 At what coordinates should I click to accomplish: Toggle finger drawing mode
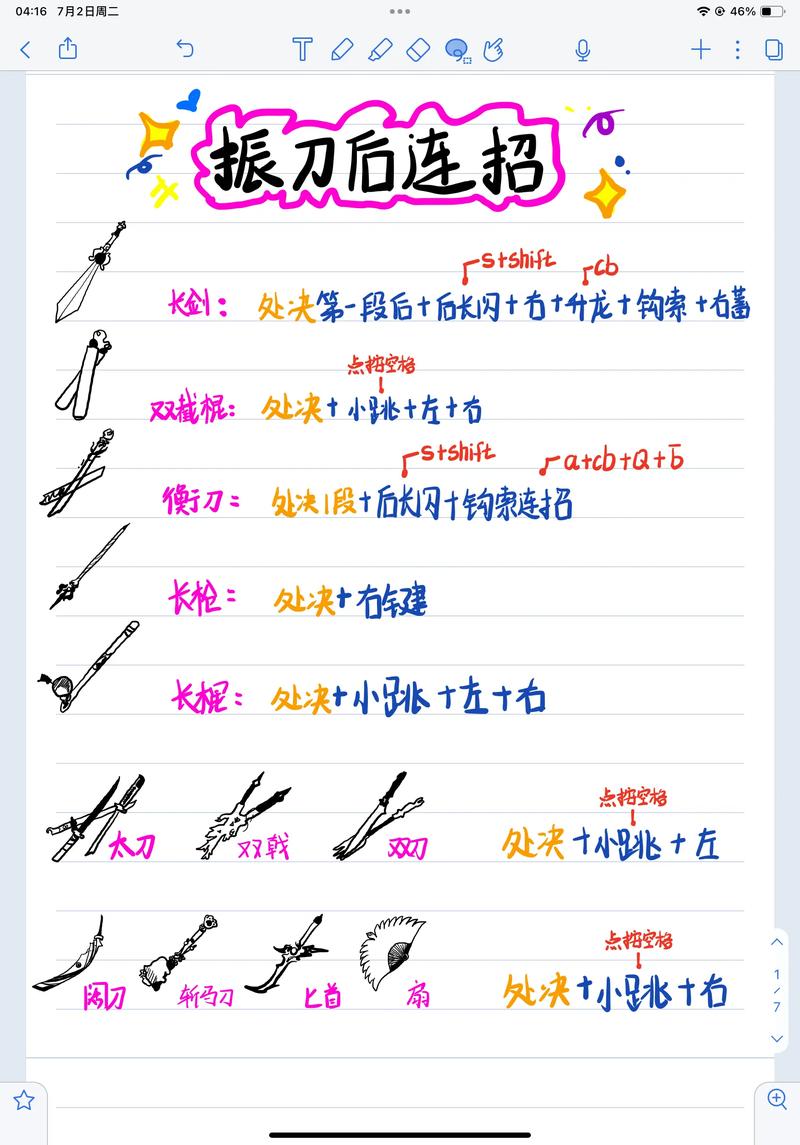492,49
